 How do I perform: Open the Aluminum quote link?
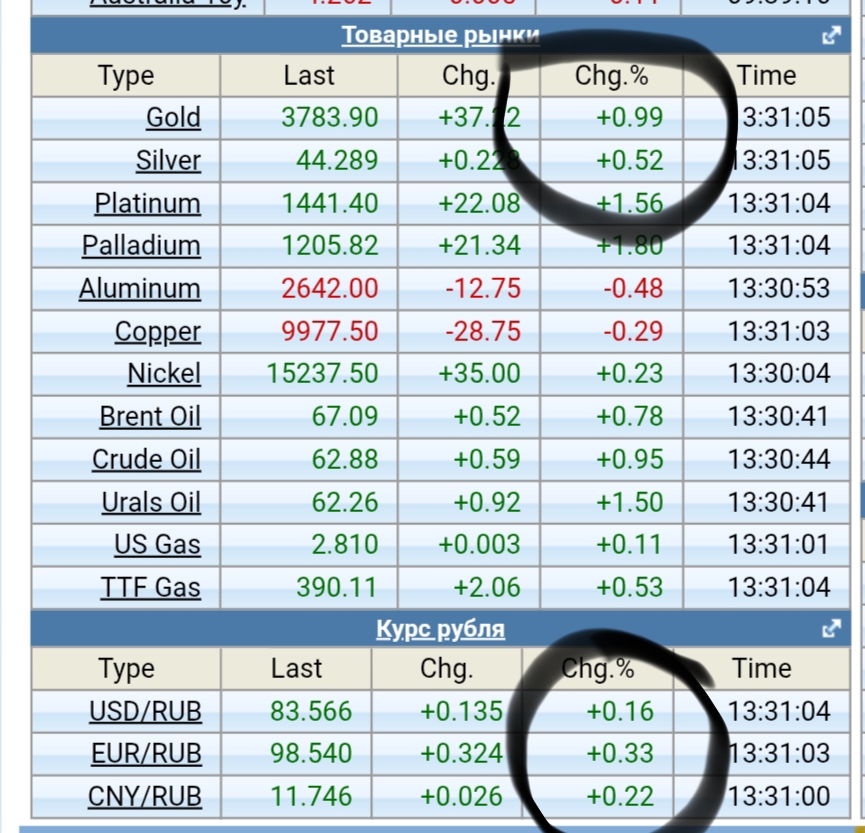139,289
